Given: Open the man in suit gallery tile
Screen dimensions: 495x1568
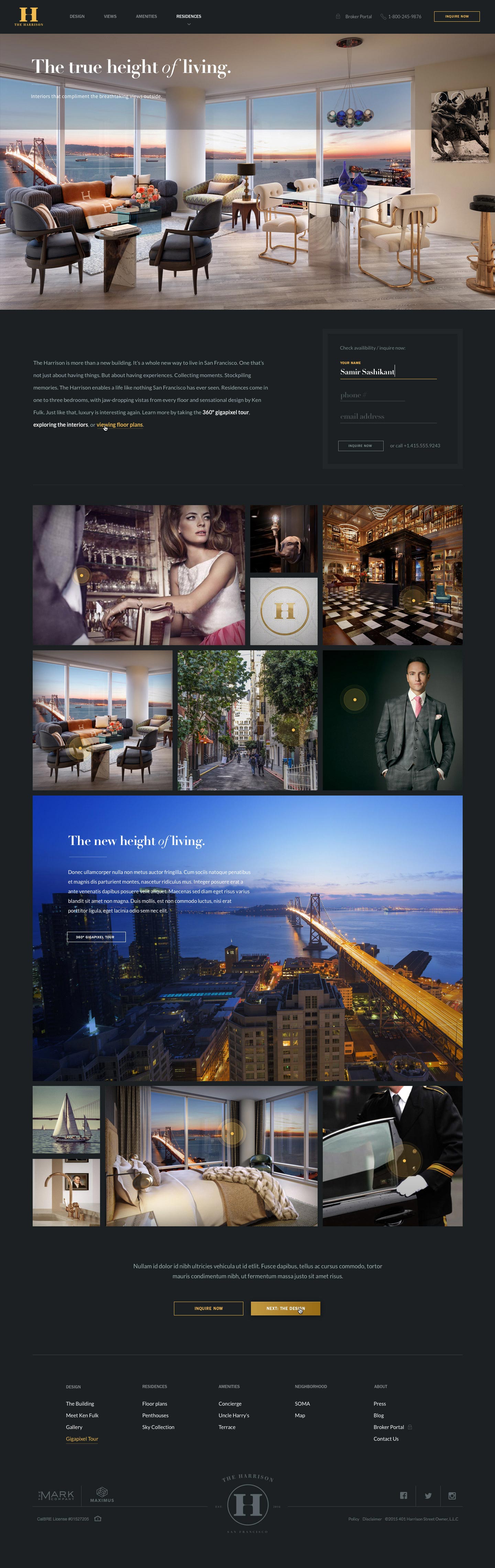Looking at the screenshot, I should [x=392, y=720].
